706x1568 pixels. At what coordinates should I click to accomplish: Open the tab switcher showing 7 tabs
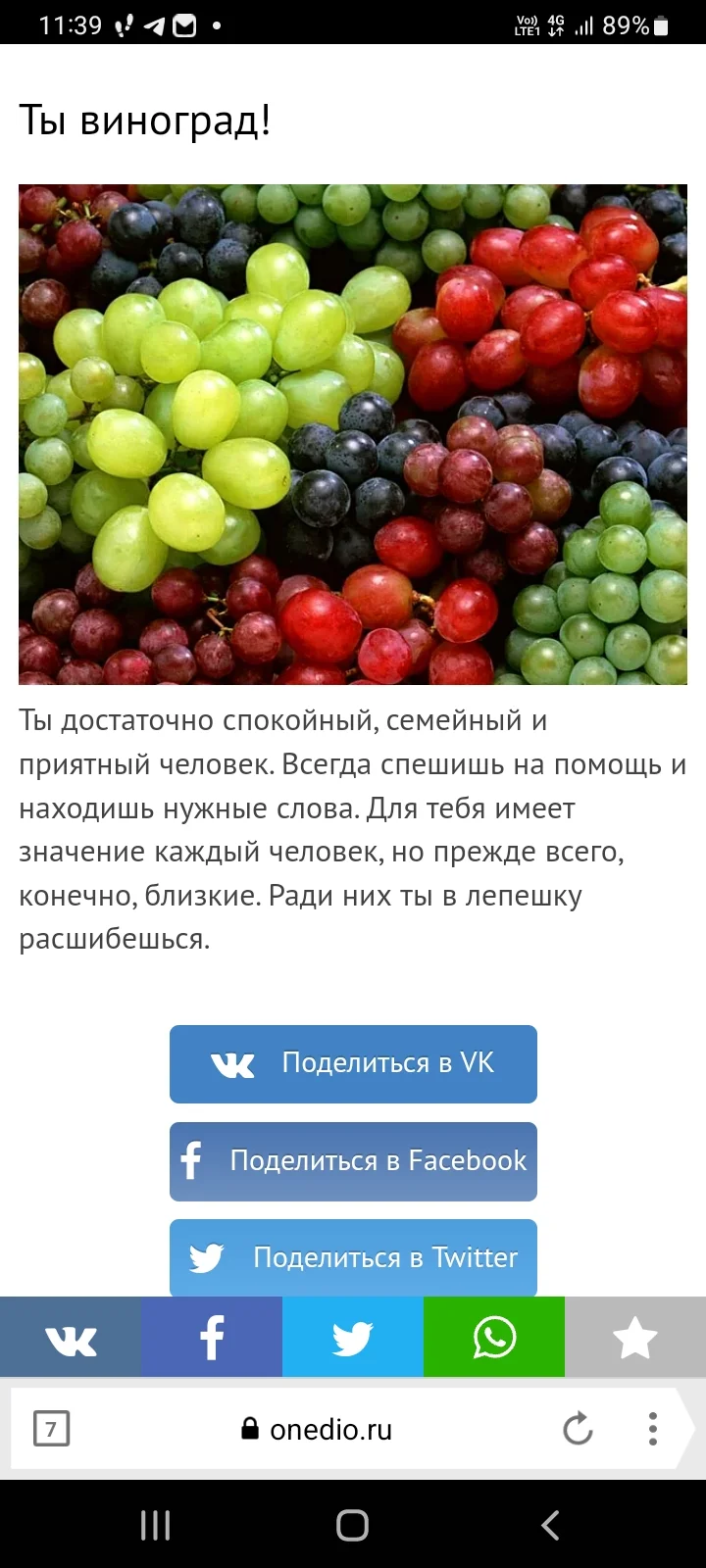pyautogui.click(x=52, y=1429)
